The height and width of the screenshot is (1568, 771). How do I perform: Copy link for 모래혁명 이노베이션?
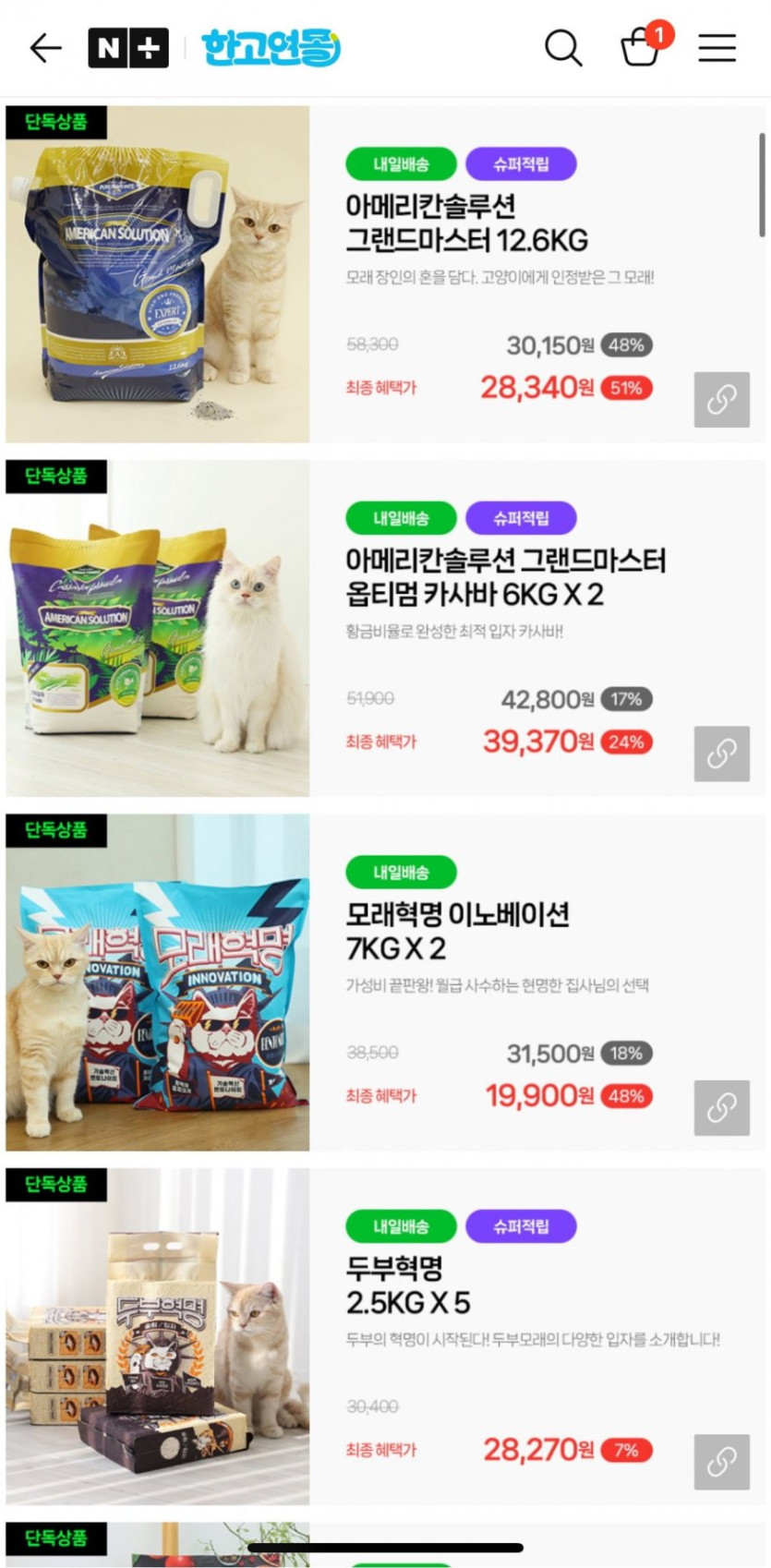pos(721,1107)
